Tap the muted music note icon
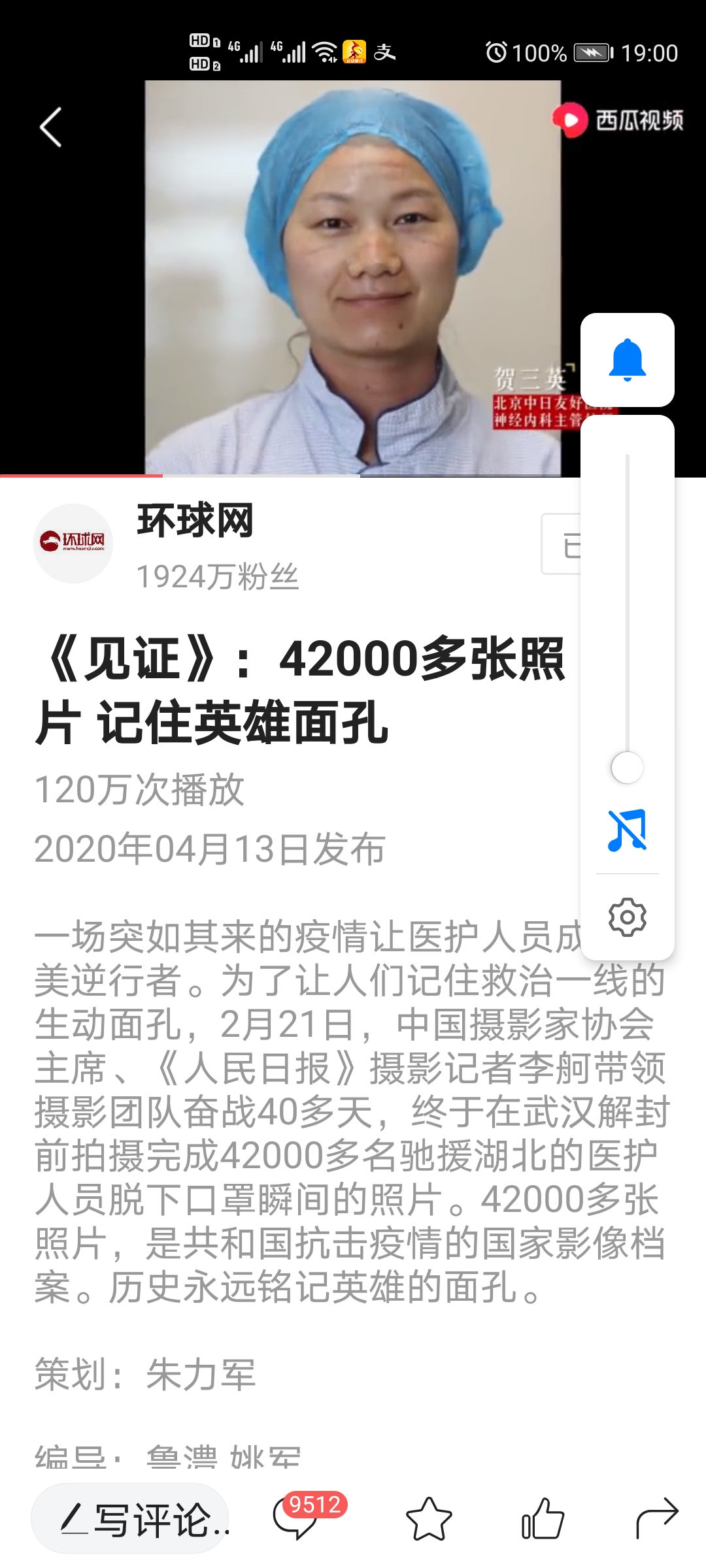 coord(627,830)
